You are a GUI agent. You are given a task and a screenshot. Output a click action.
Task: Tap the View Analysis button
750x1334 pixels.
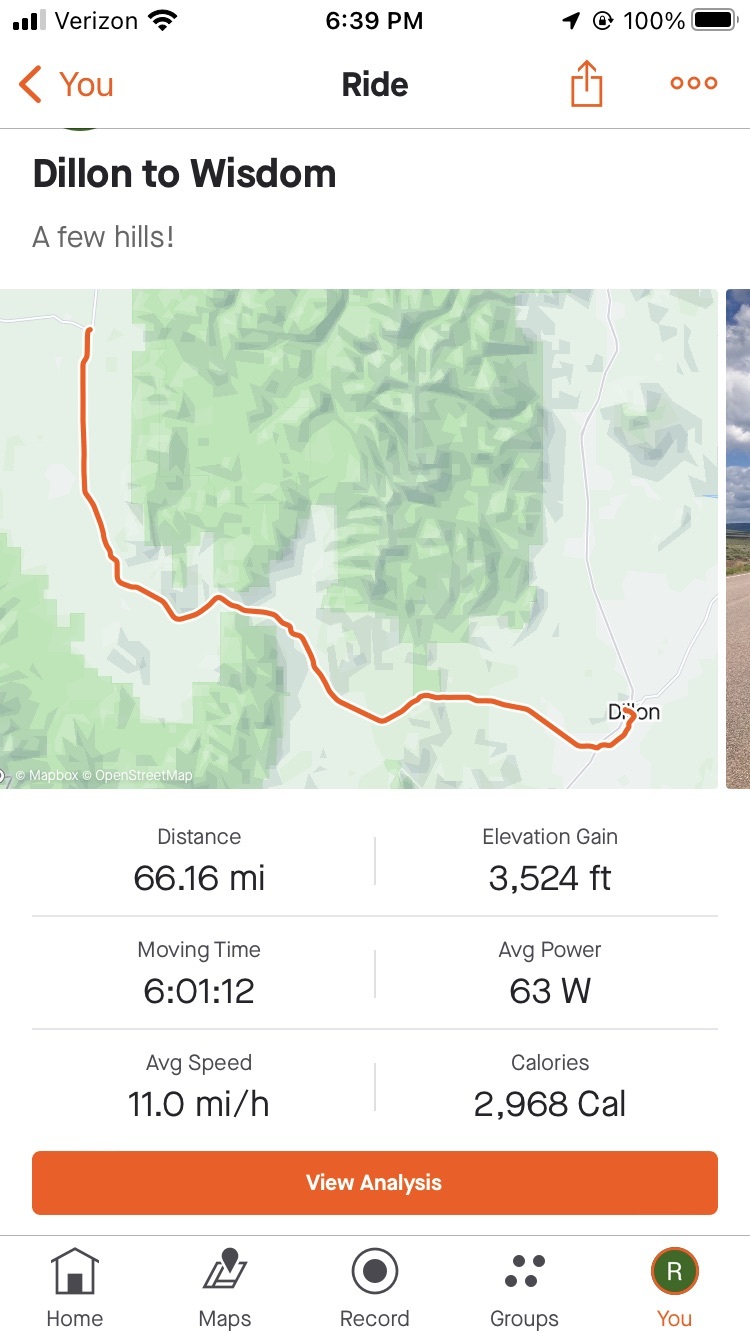click(374, 1183)
